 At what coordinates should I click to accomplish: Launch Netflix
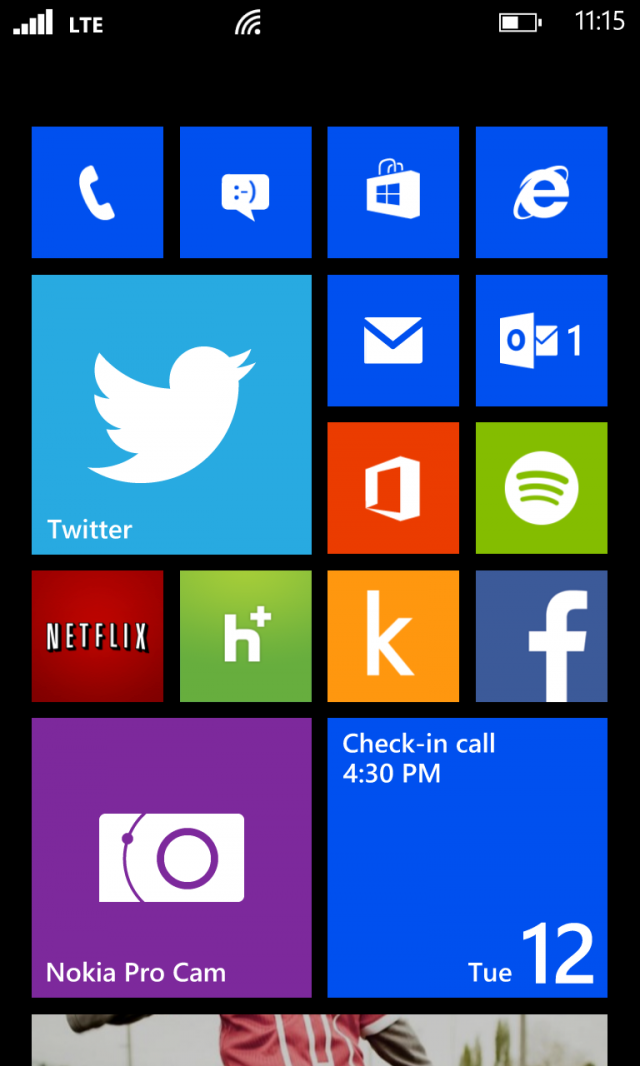[x=97, y=636]
